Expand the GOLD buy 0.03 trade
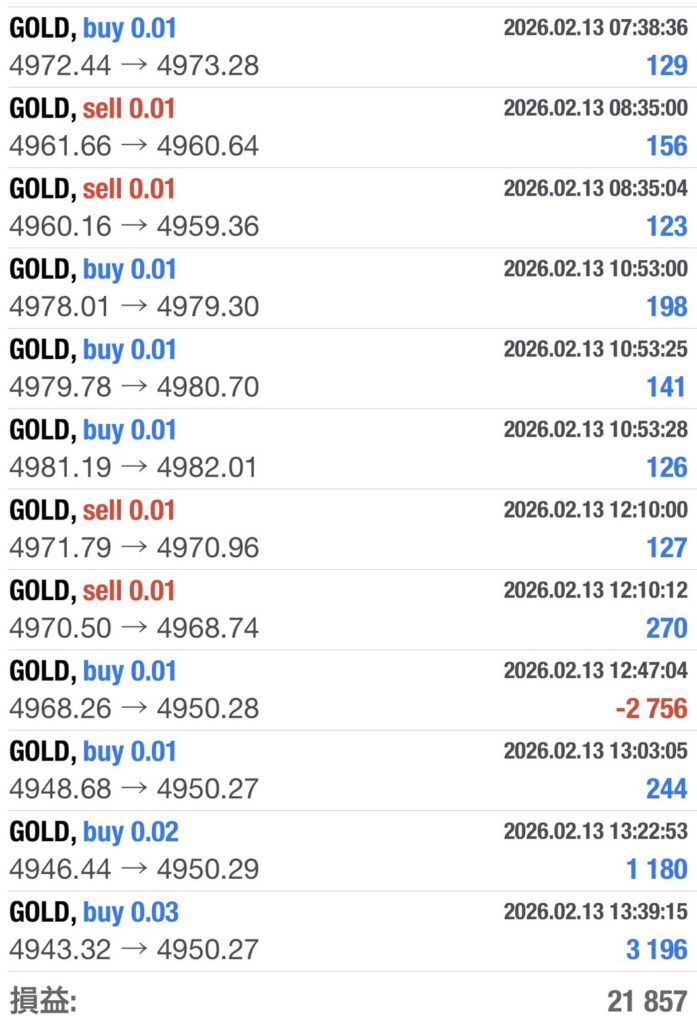 click(x=348, y=930)
